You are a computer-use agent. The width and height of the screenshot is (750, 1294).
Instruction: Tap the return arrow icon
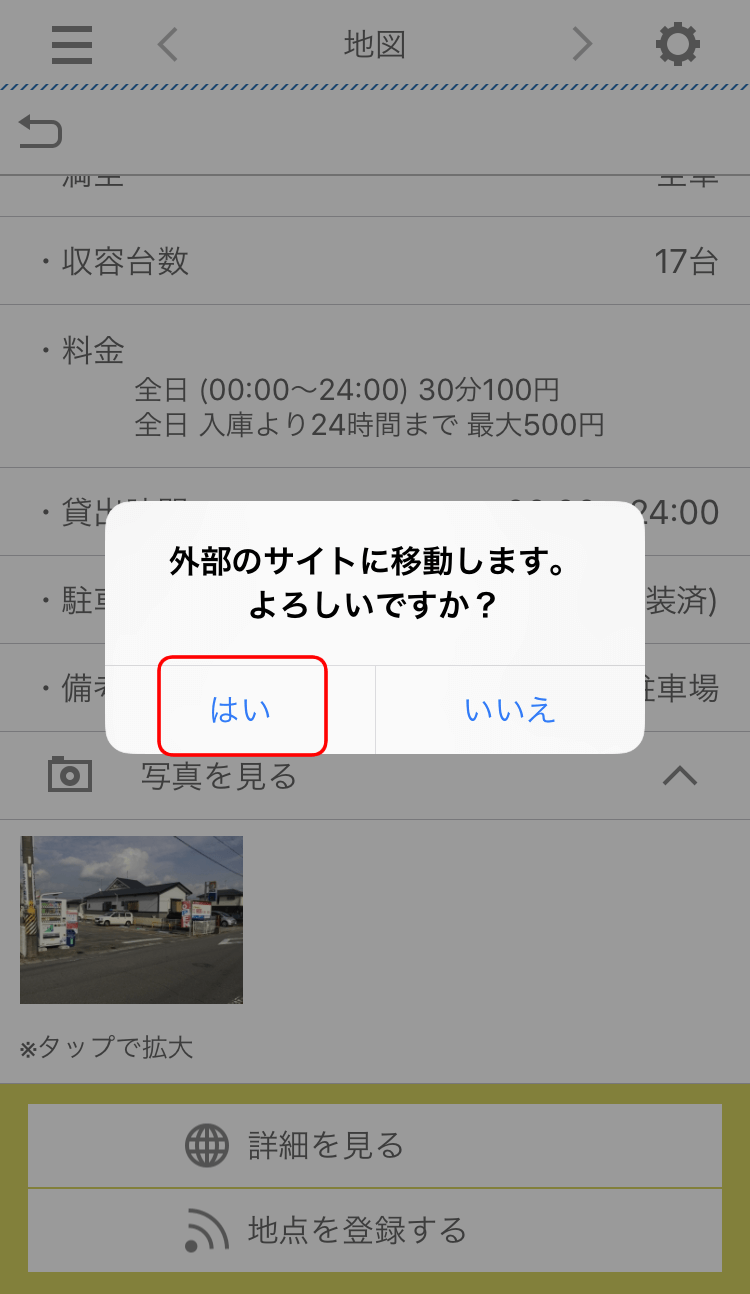(x=40, y=131)
